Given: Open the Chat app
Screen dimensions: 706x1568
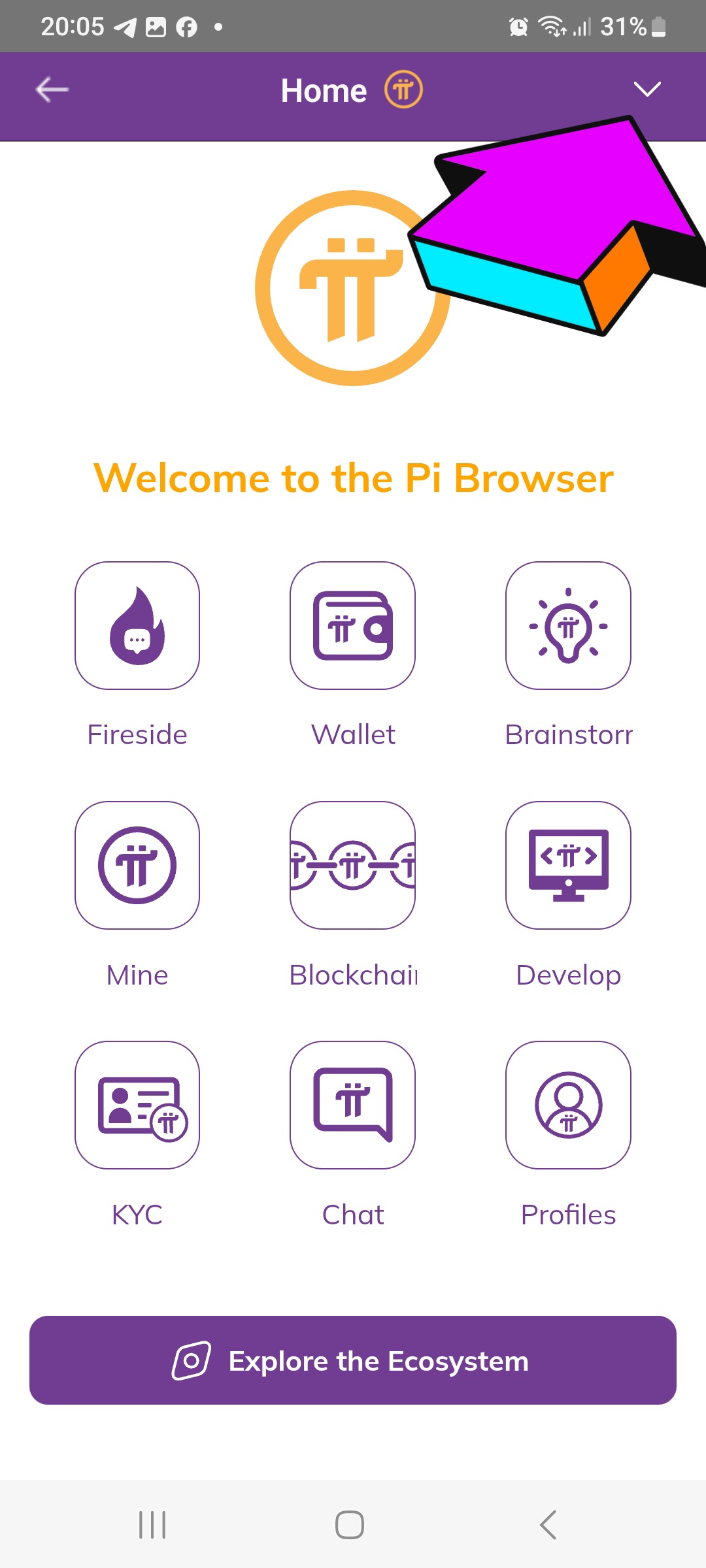Looking at the screenshot, I should 353,1105.
